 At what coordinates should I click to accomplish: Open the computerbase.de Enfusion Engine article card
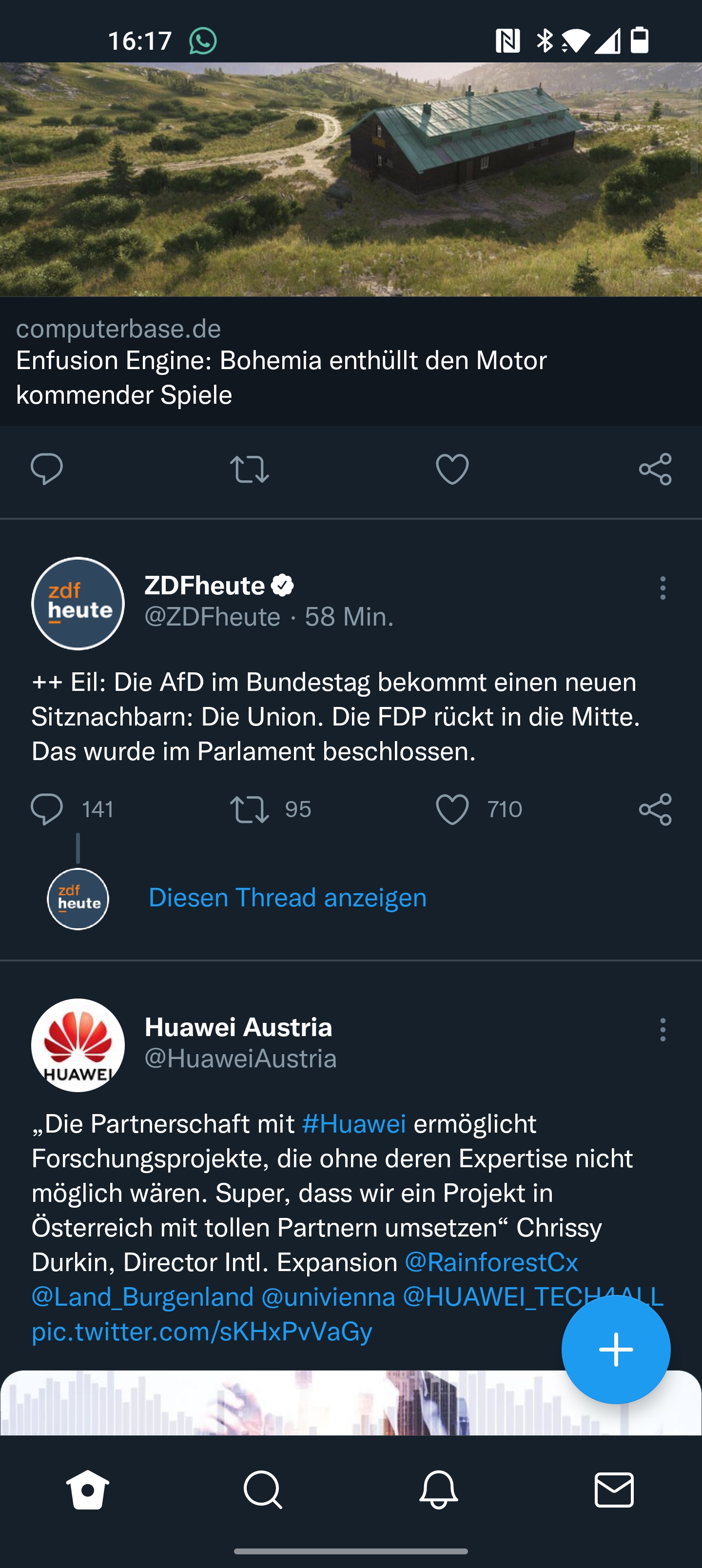coord(351,243)
